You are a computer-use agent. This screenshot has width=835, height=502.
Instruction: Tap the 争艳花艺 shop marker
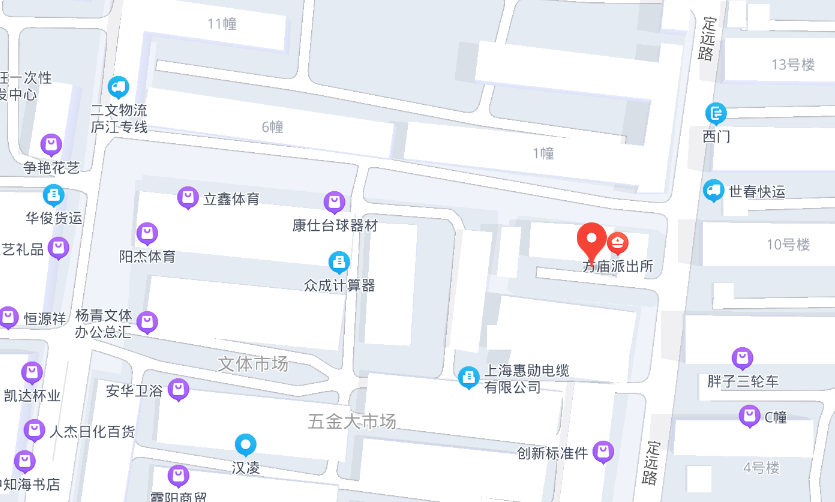click(51, 145)
